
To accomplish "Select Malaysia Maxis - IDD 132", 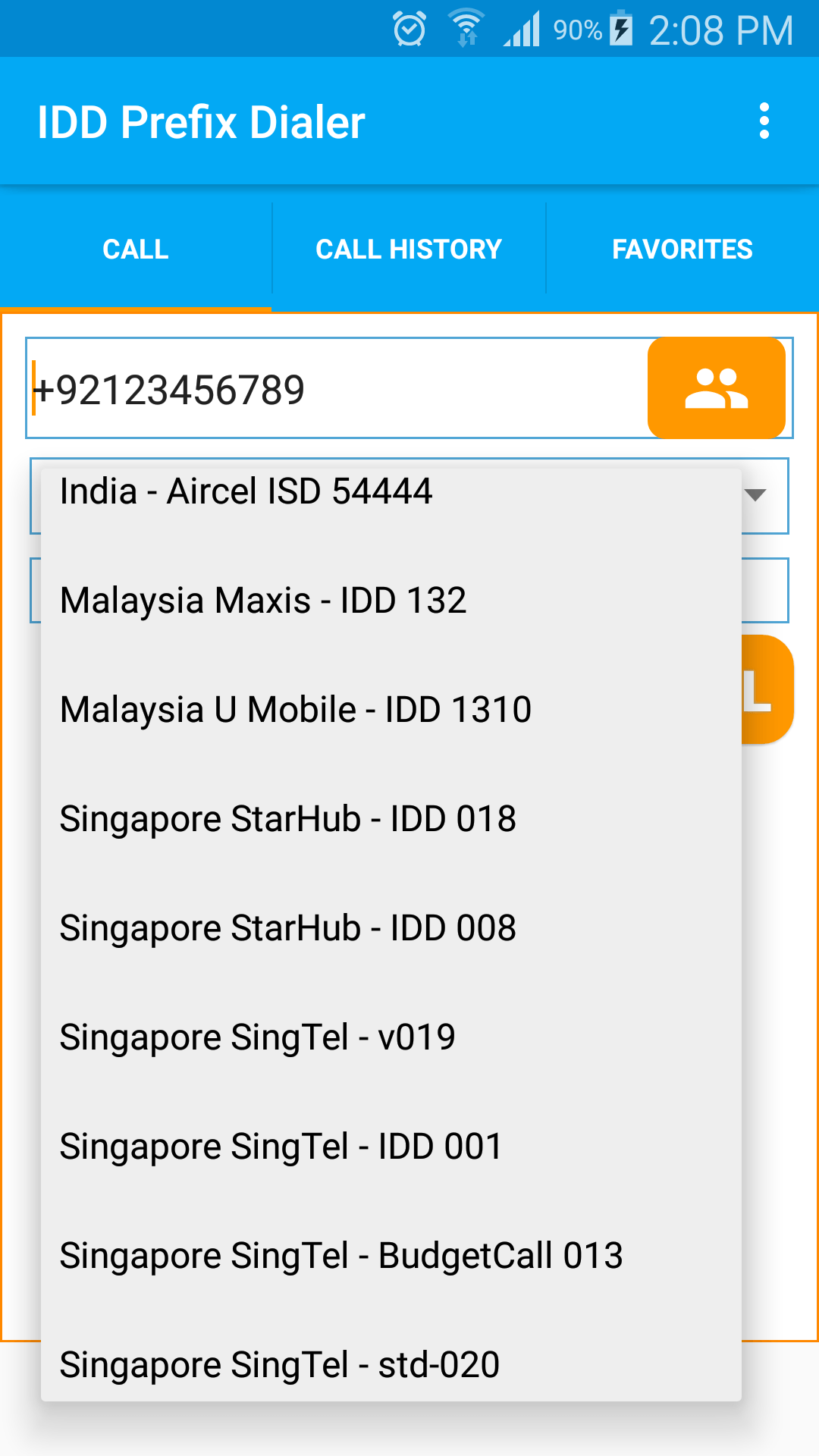I will click(391, 601).
